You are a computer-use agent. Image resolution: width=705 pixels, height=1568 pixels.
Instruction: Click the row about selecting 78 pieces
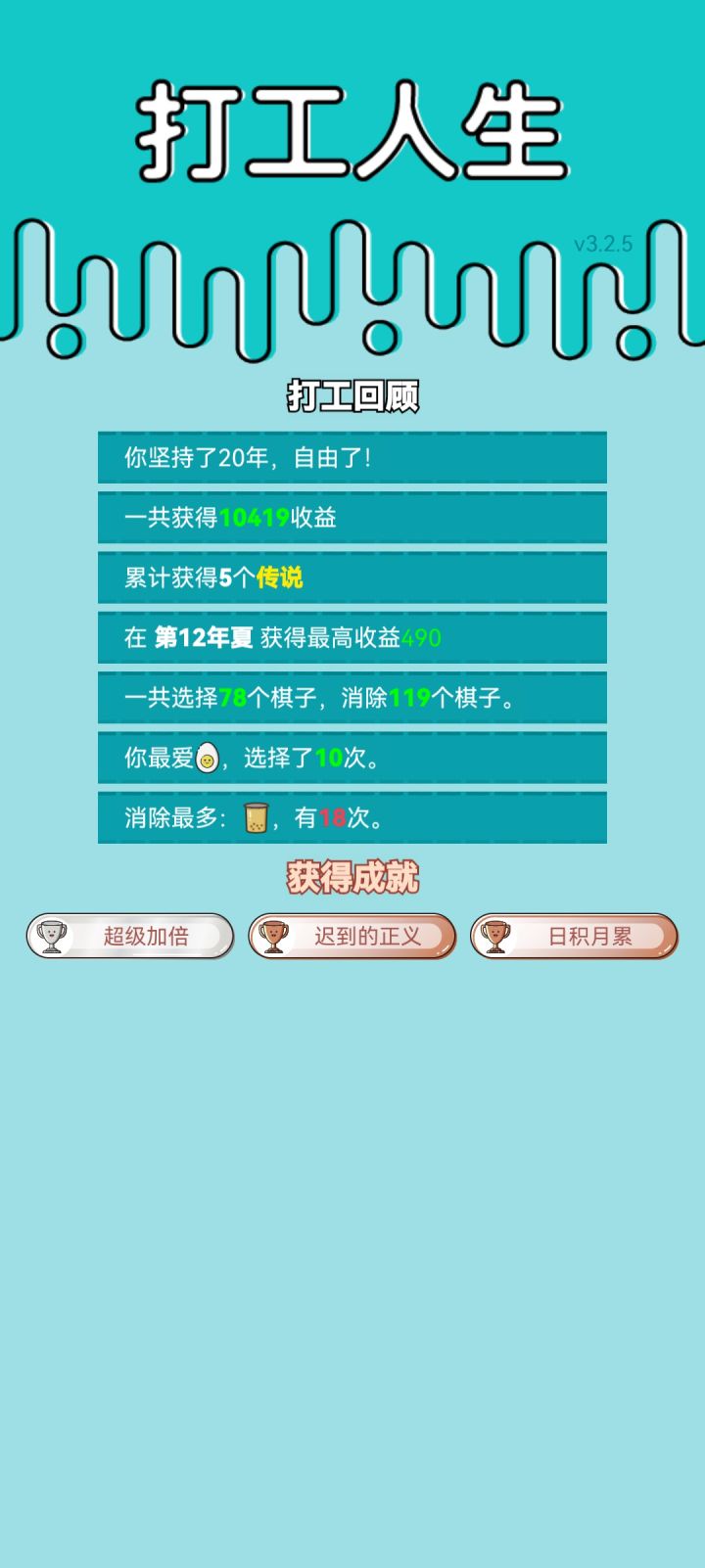351,699
